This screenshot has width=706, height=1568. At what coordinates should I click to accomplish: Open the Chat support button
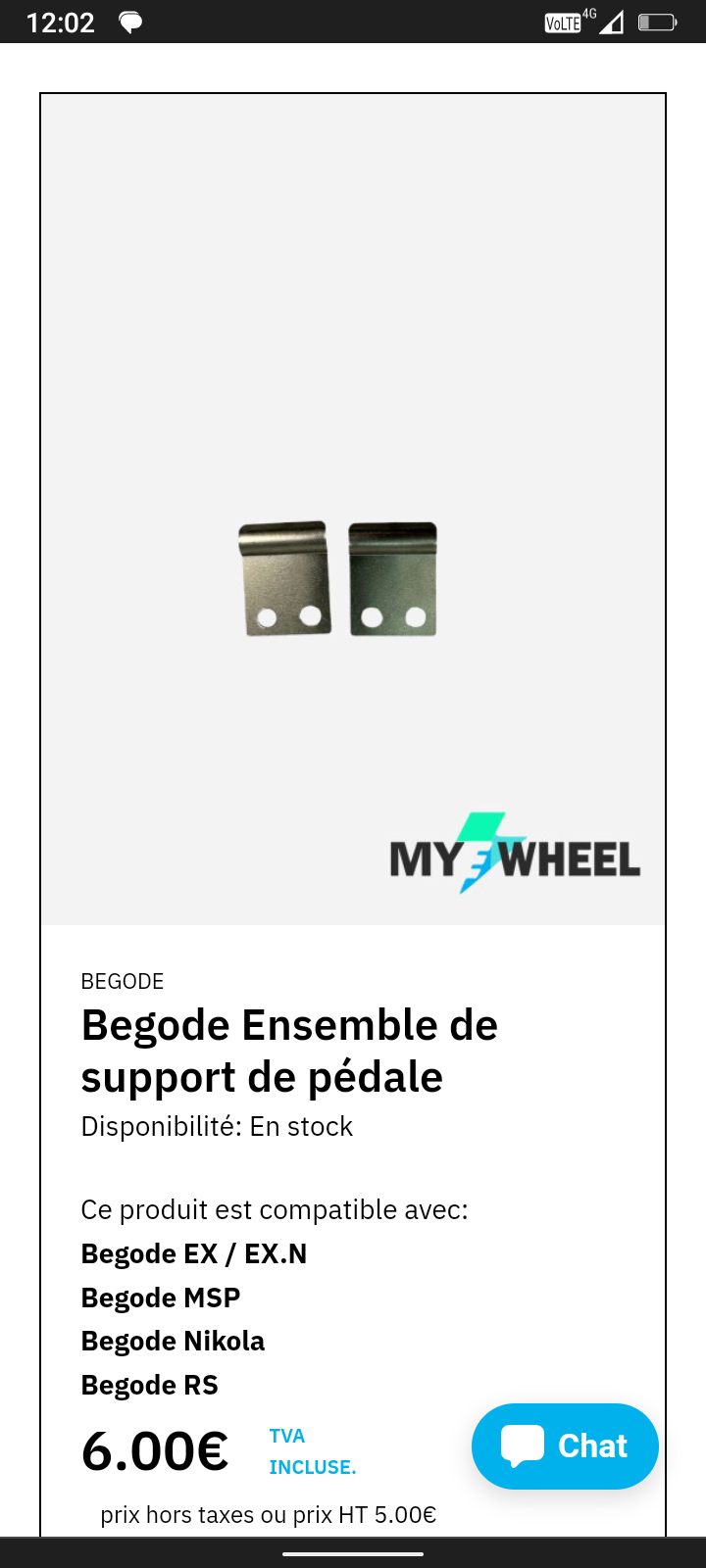(x=565, y=1446)
